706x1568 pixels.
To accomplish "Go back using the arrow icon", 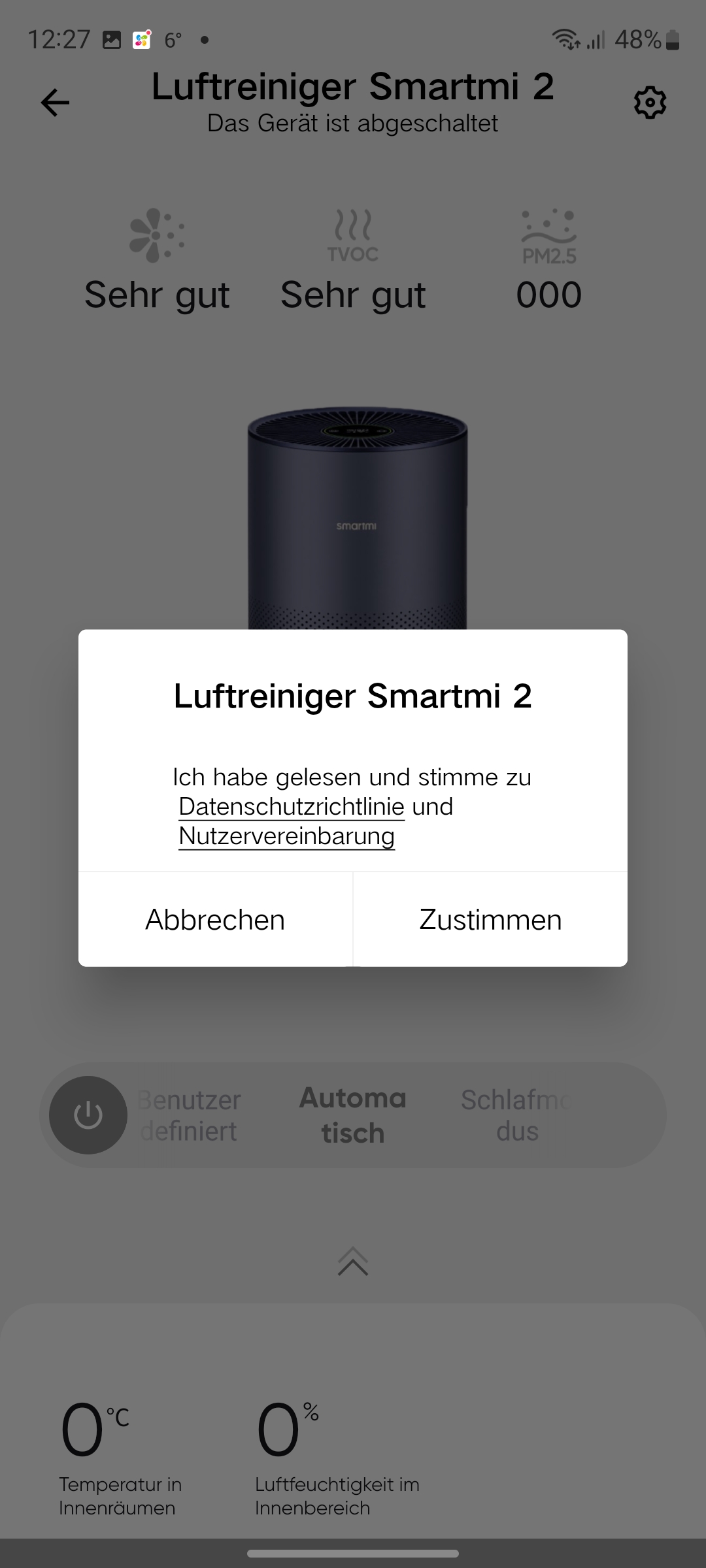I will coord(55,103).
